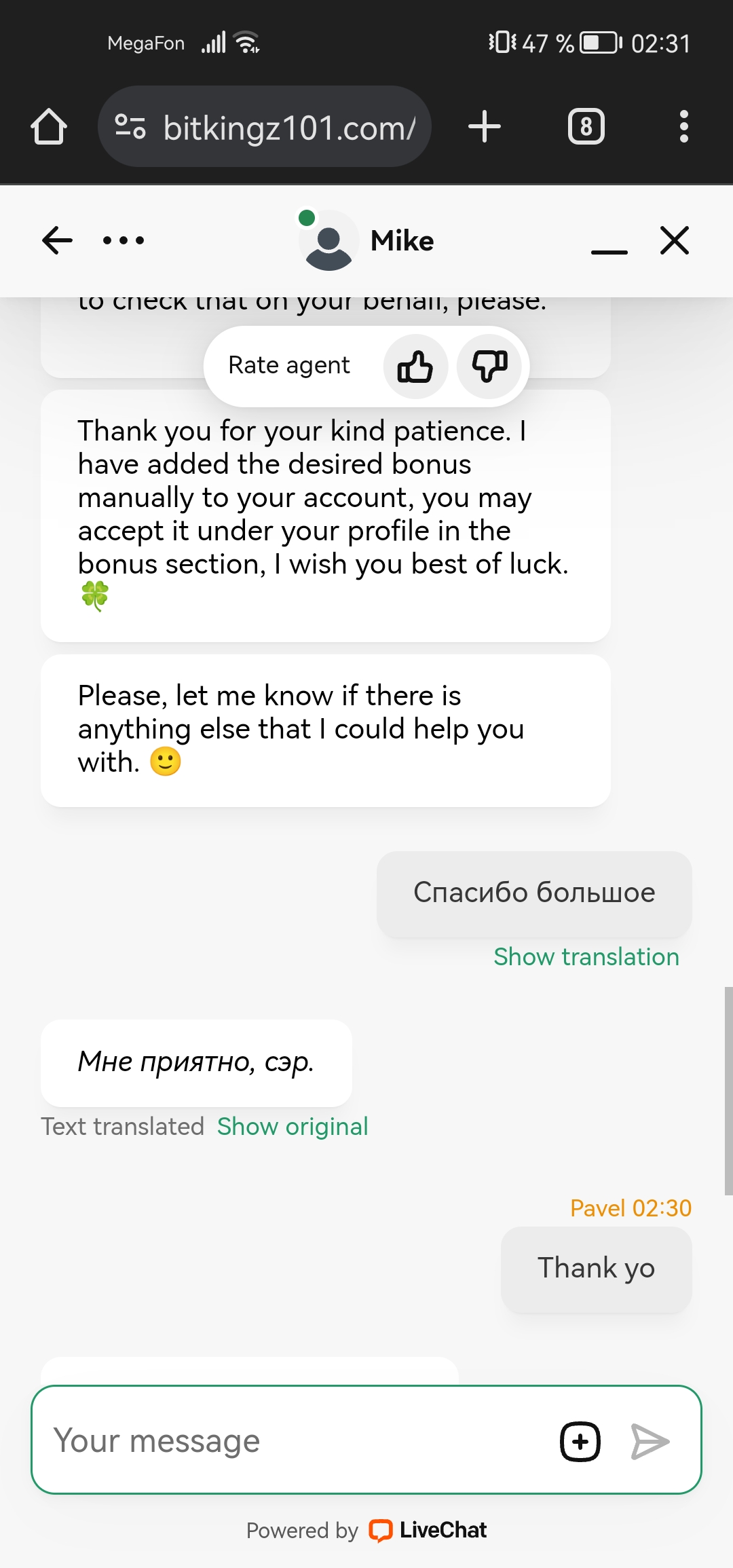
Task: Open the browser overflow menu
Action: point(683,127)
